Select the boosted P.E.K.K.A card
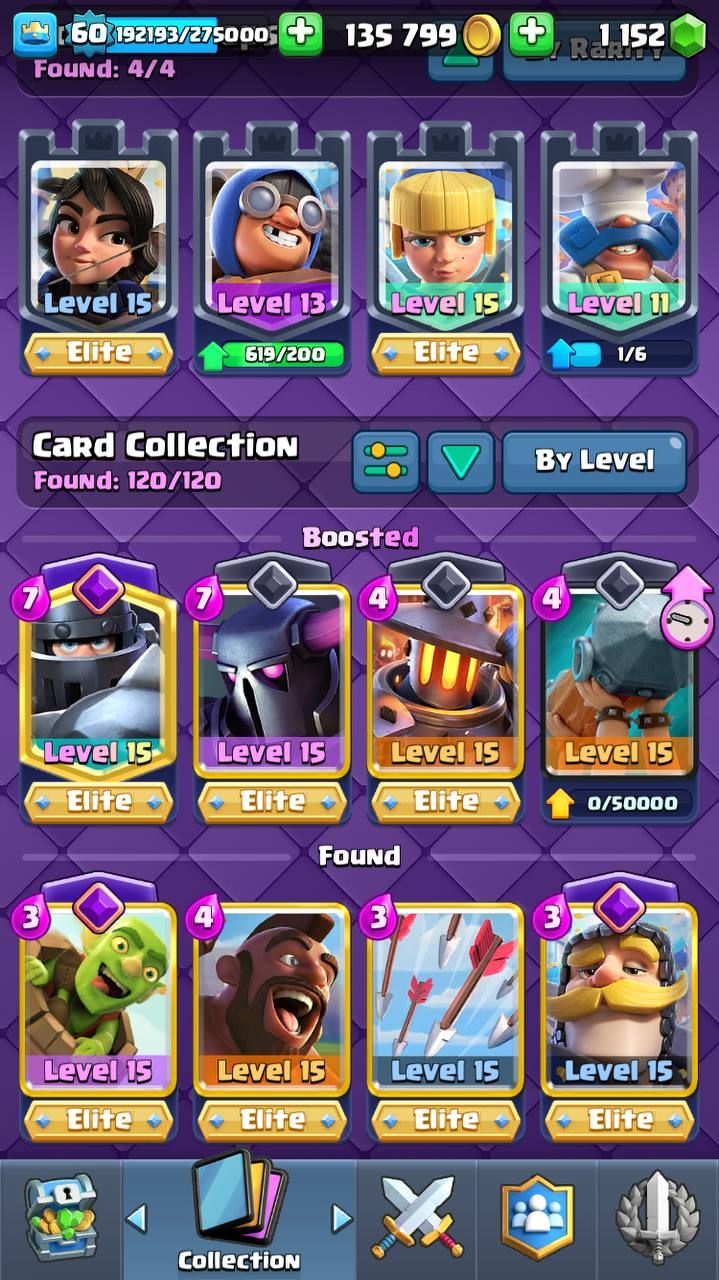Image resolution: width=719 pixels, height=1280 pixels. pos(271,690)
